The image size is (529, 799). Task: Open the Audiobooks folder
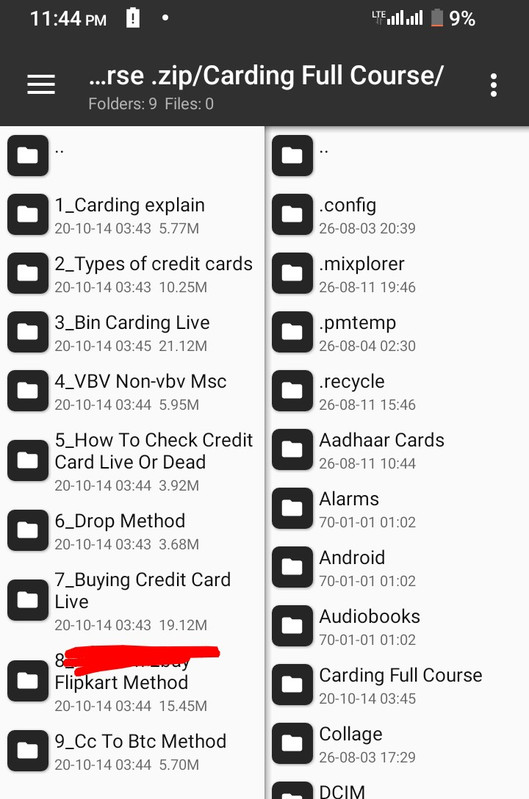click(398, 626)
